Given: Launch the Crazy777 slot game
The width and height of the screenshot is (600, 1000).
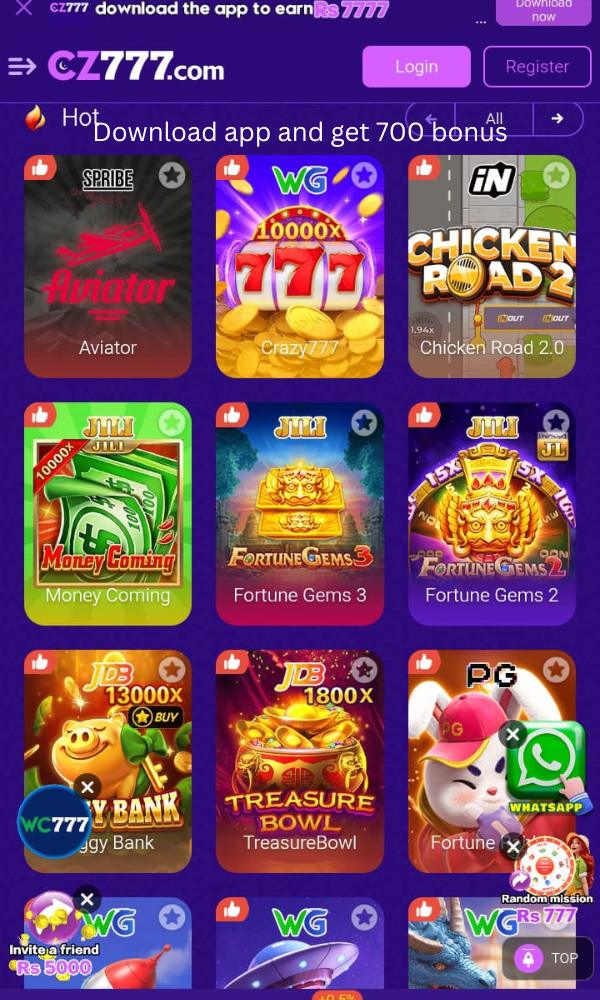Looking at the screenshot, I should 300,266.
